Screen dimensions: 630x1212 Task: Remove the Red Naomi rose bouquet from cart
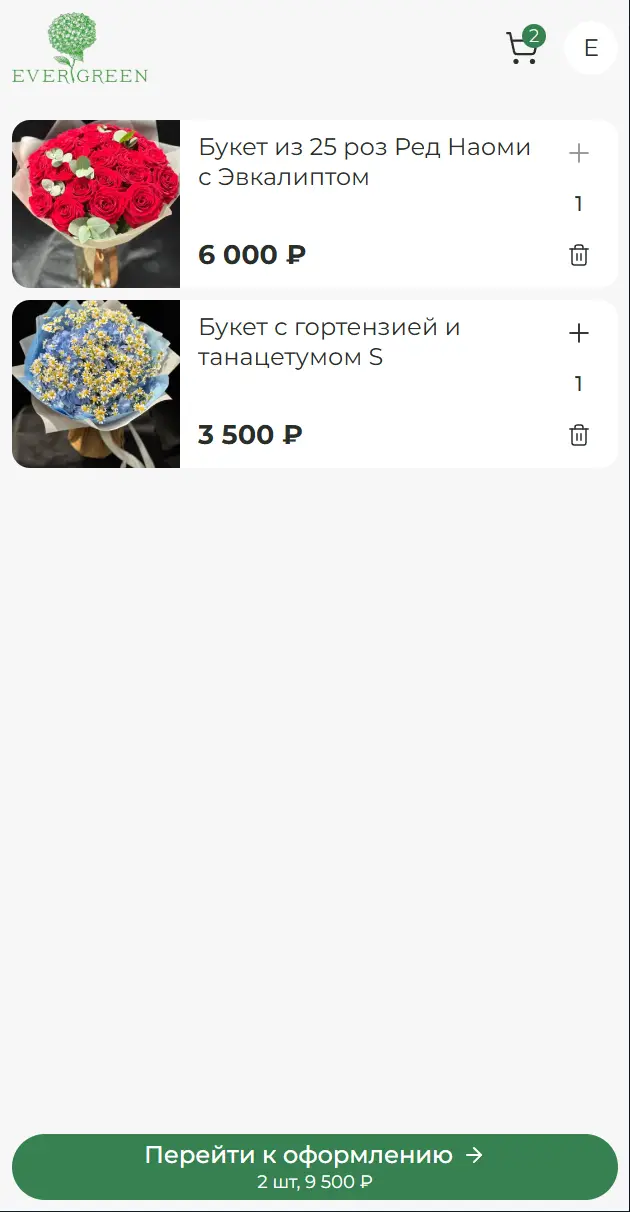(x=578, y=255)
